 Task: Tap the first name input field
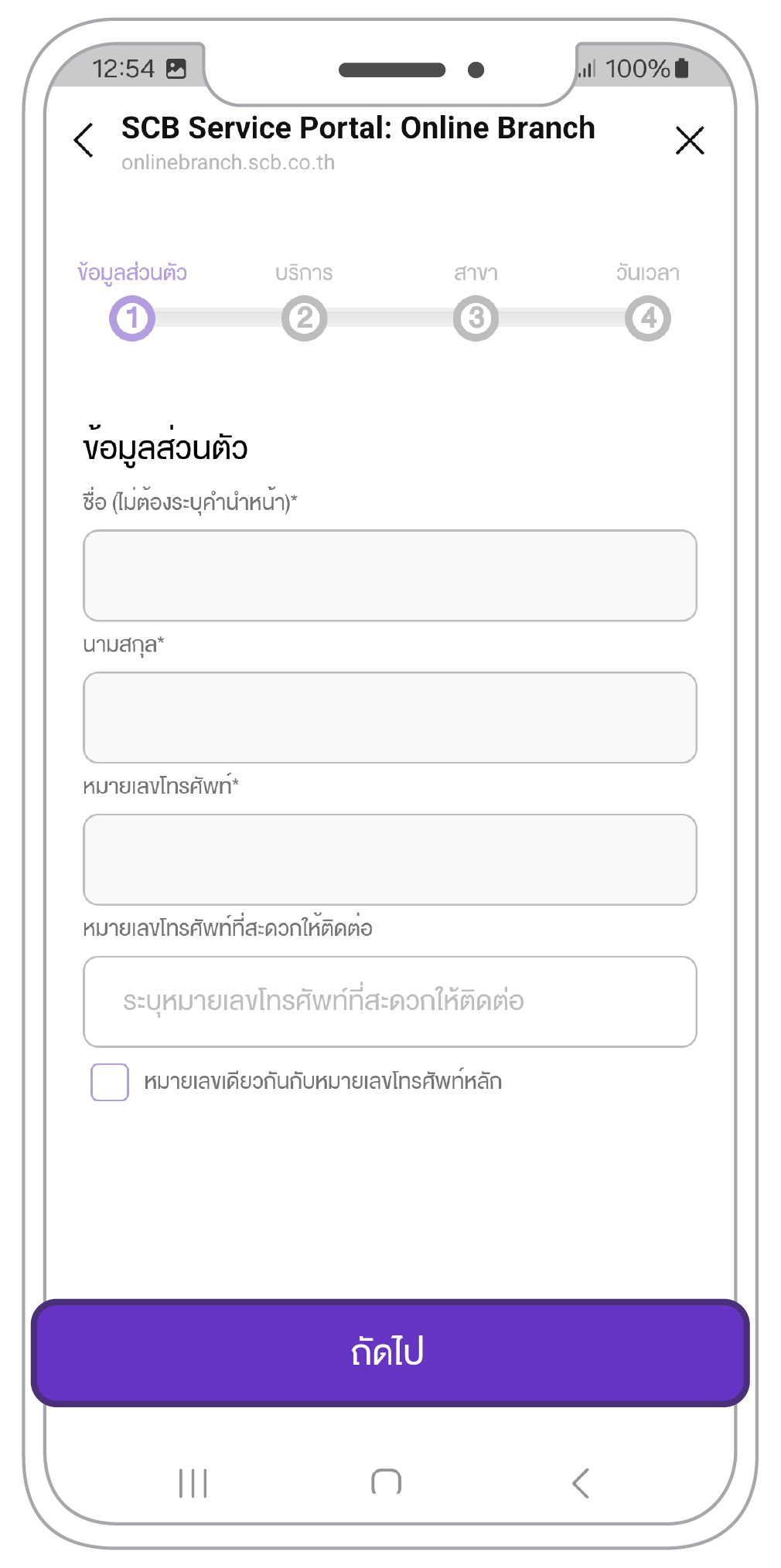(x=390, y=575)
